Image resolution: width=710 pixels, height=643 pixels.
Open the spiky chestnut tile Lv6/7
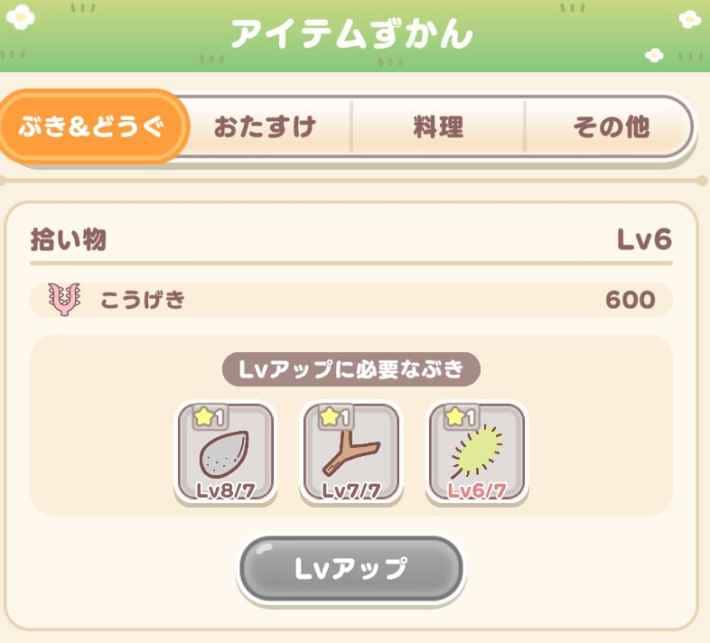click(476, 452)
